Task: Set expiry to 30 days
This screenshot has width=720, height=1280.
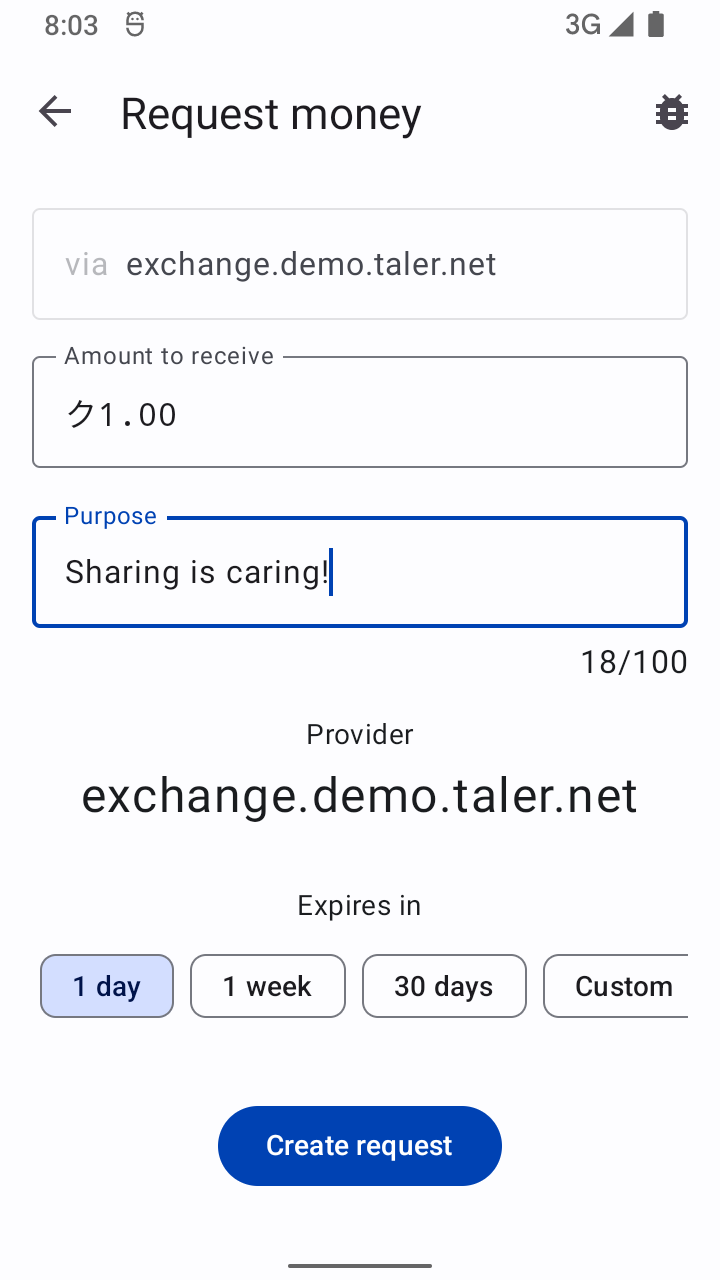Action: tap(444, 986)
